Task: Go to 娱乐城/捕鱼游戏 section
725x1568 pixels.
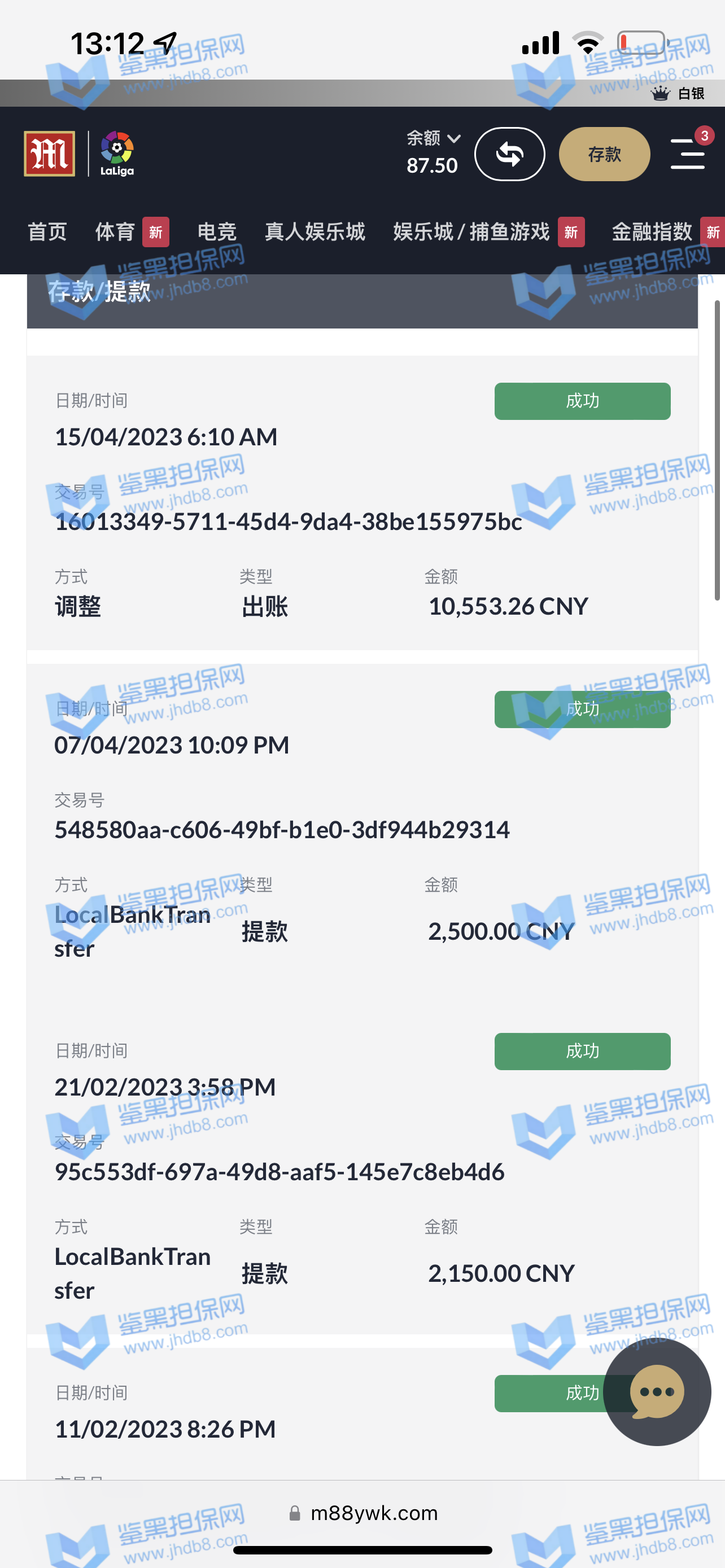Action: [x=471, y=232]
